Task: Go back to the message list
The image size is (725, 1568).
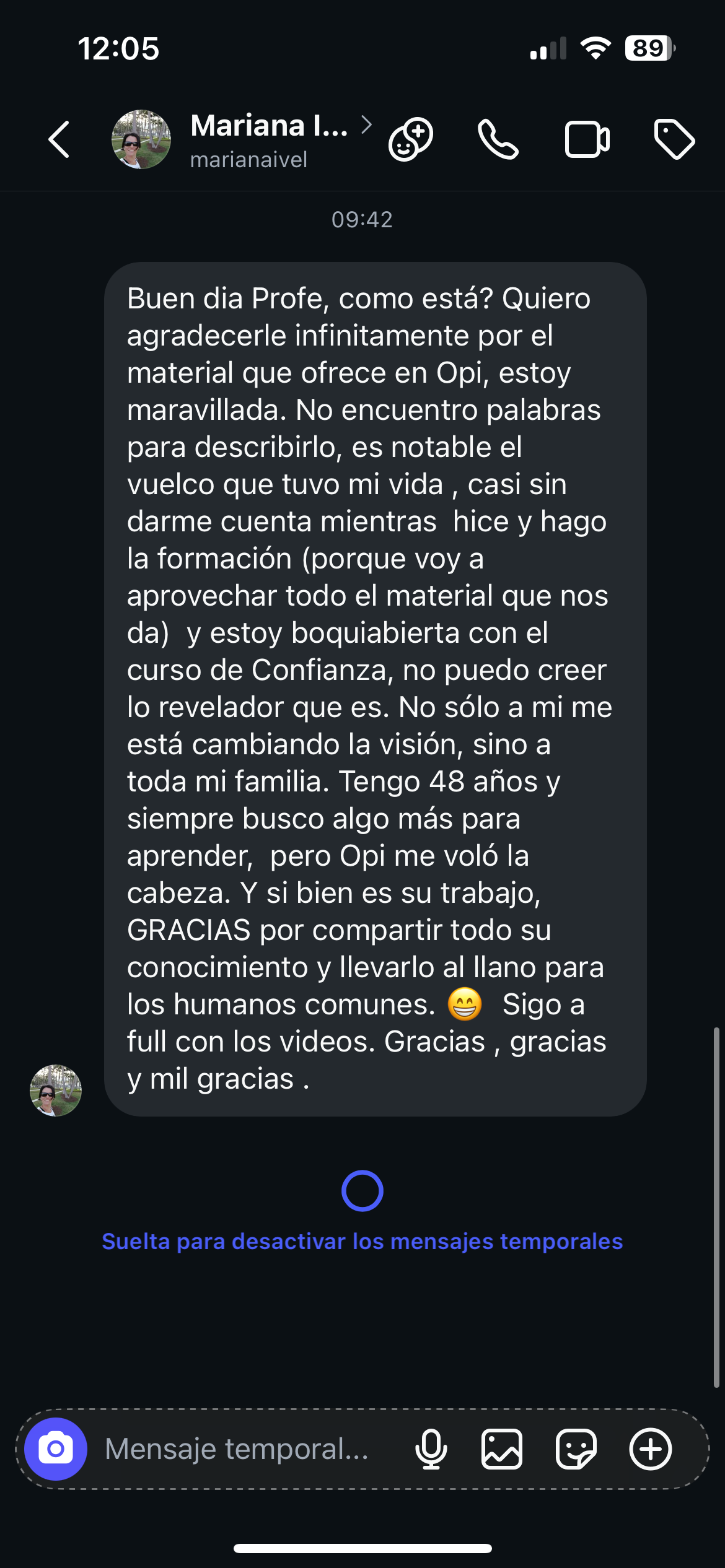Action: tap(59, 139)
